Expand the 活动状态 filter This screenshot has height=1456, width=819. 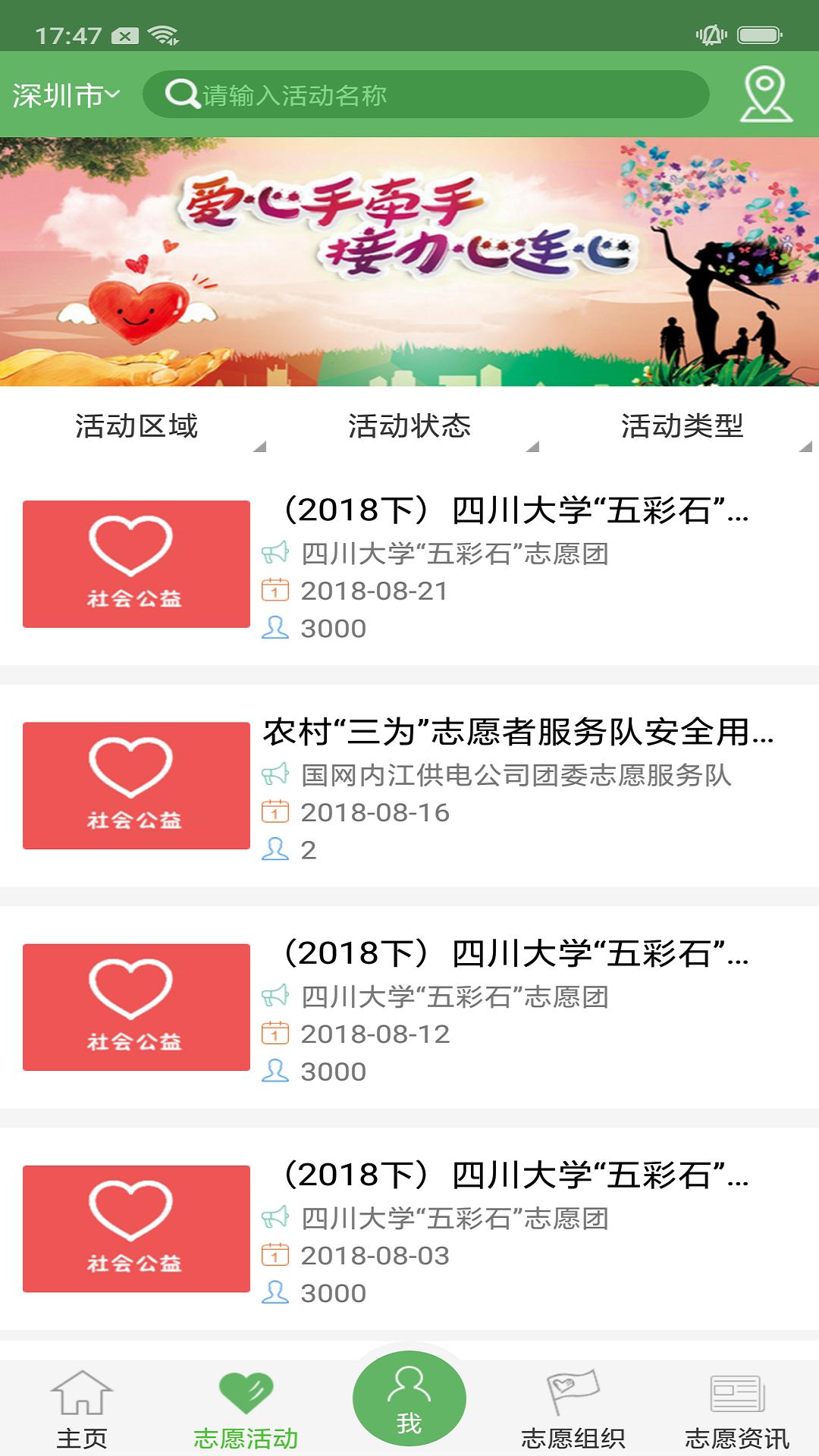409,426
